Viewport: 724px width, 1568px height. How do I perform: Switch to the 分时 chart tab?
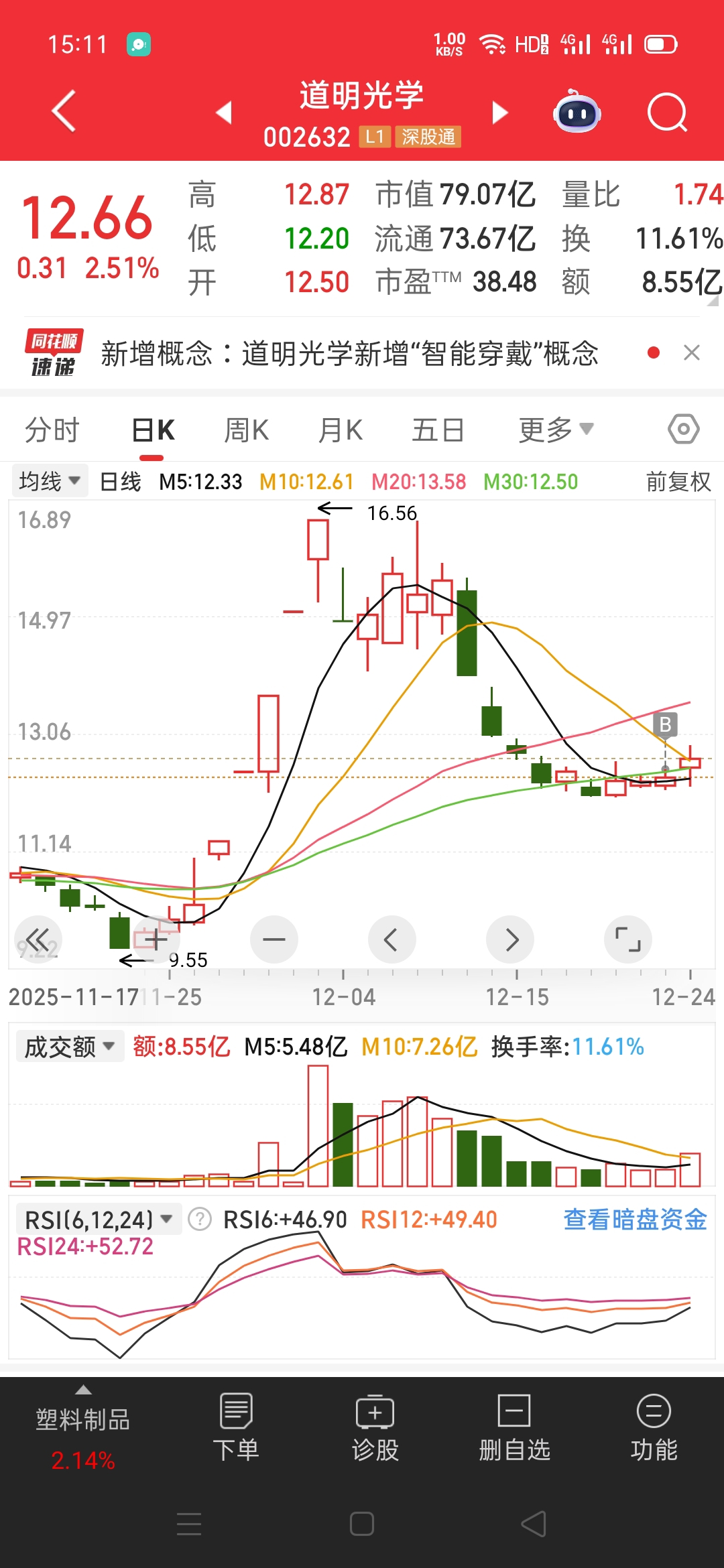click(x=52, y=430)
